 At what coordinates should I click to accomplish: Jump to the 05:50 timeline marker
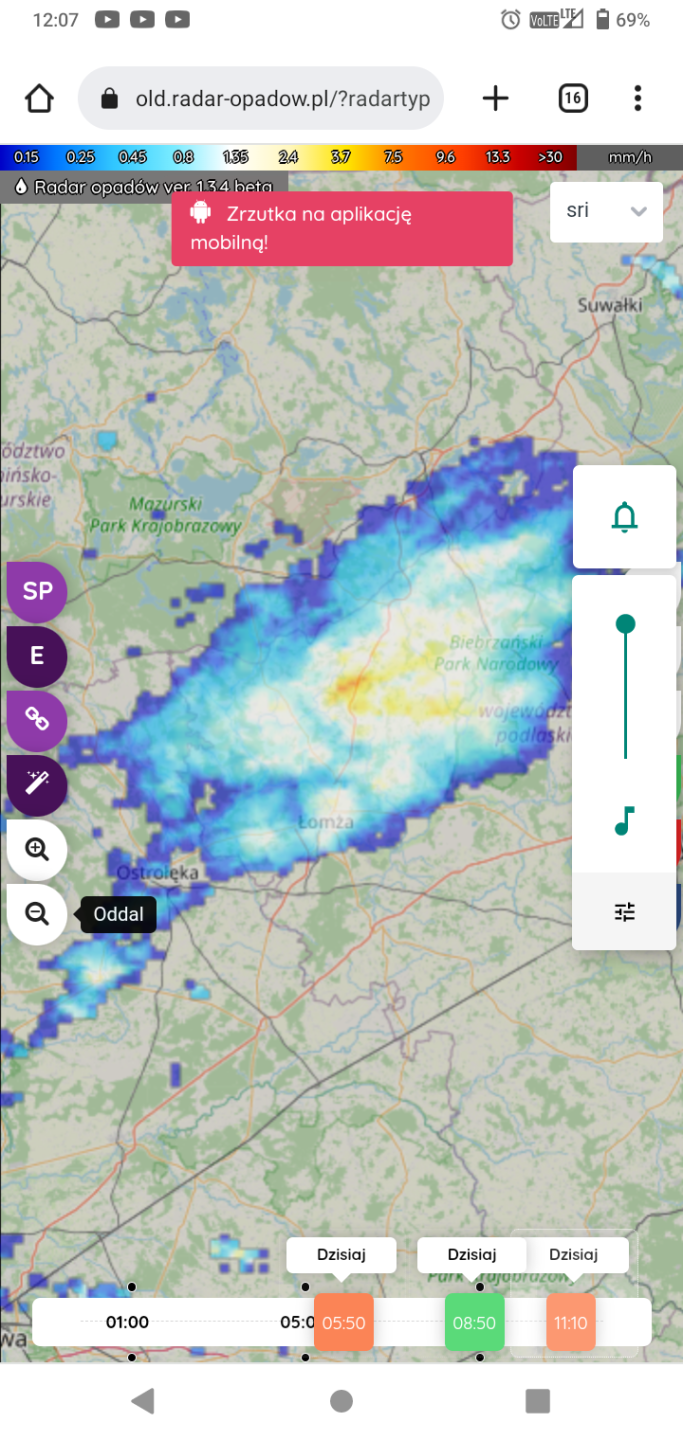[x=343, y=1322]
